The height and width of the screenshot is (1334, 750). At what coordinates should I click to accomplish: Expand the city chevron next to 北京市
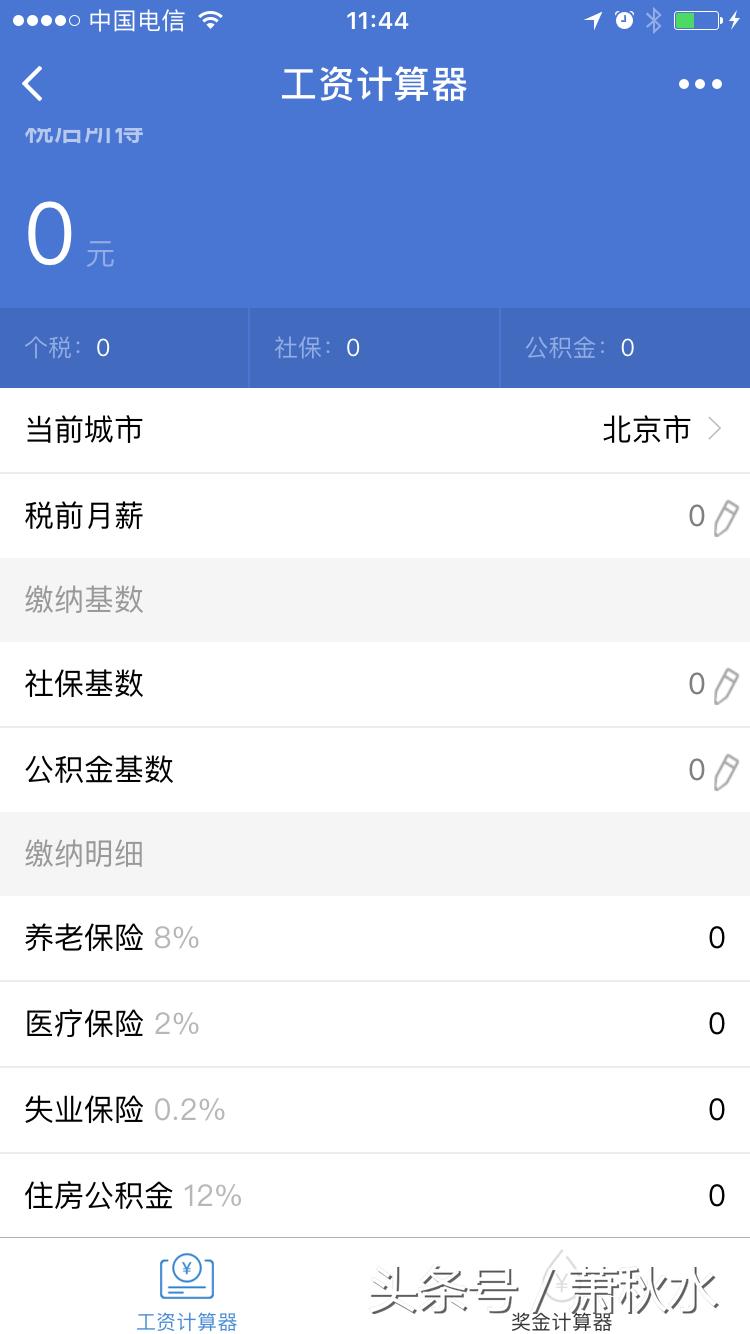[715, 429]
